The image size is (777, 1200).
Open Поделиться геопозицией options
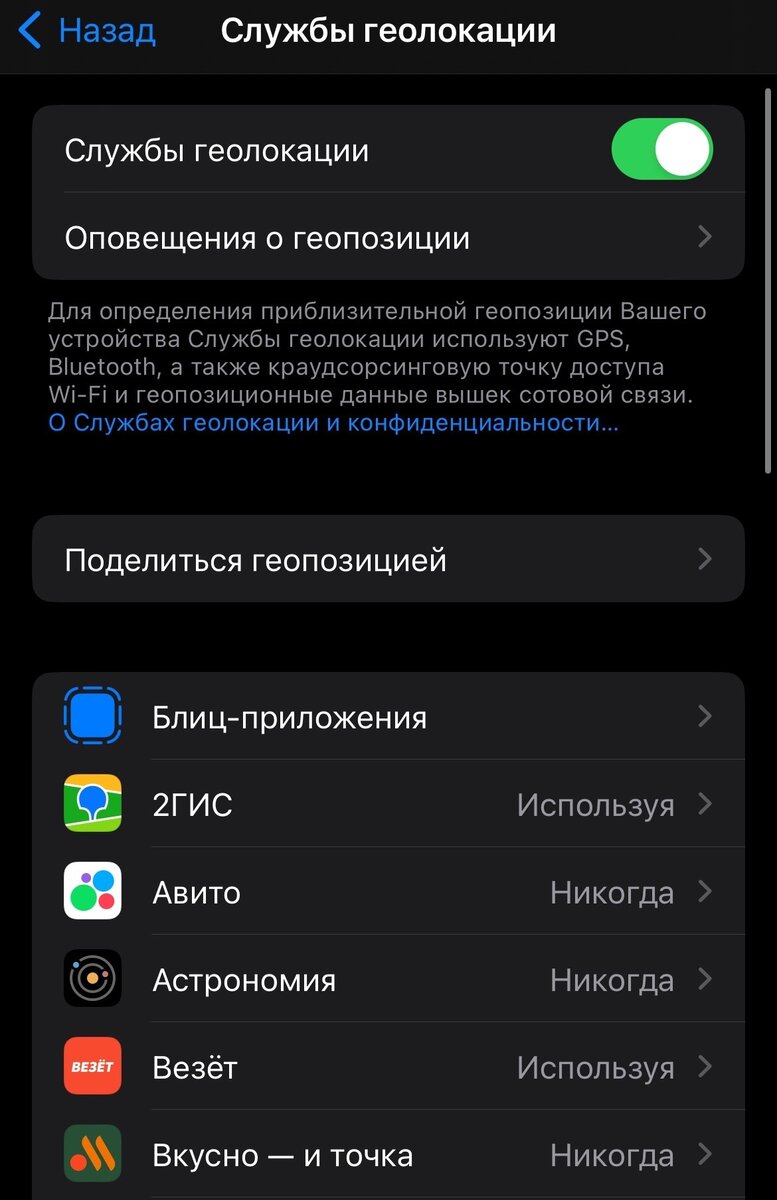click(388, 559)
